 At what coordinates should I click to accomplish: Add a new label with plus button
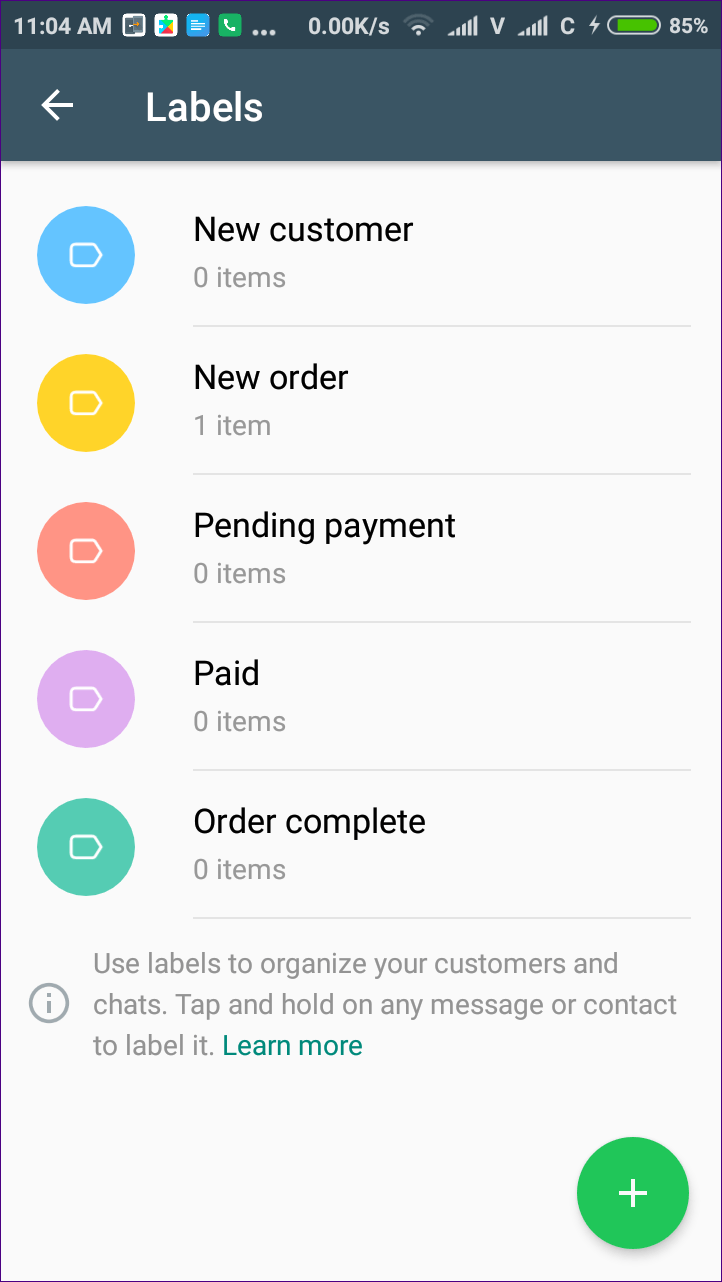[633, 1193]
